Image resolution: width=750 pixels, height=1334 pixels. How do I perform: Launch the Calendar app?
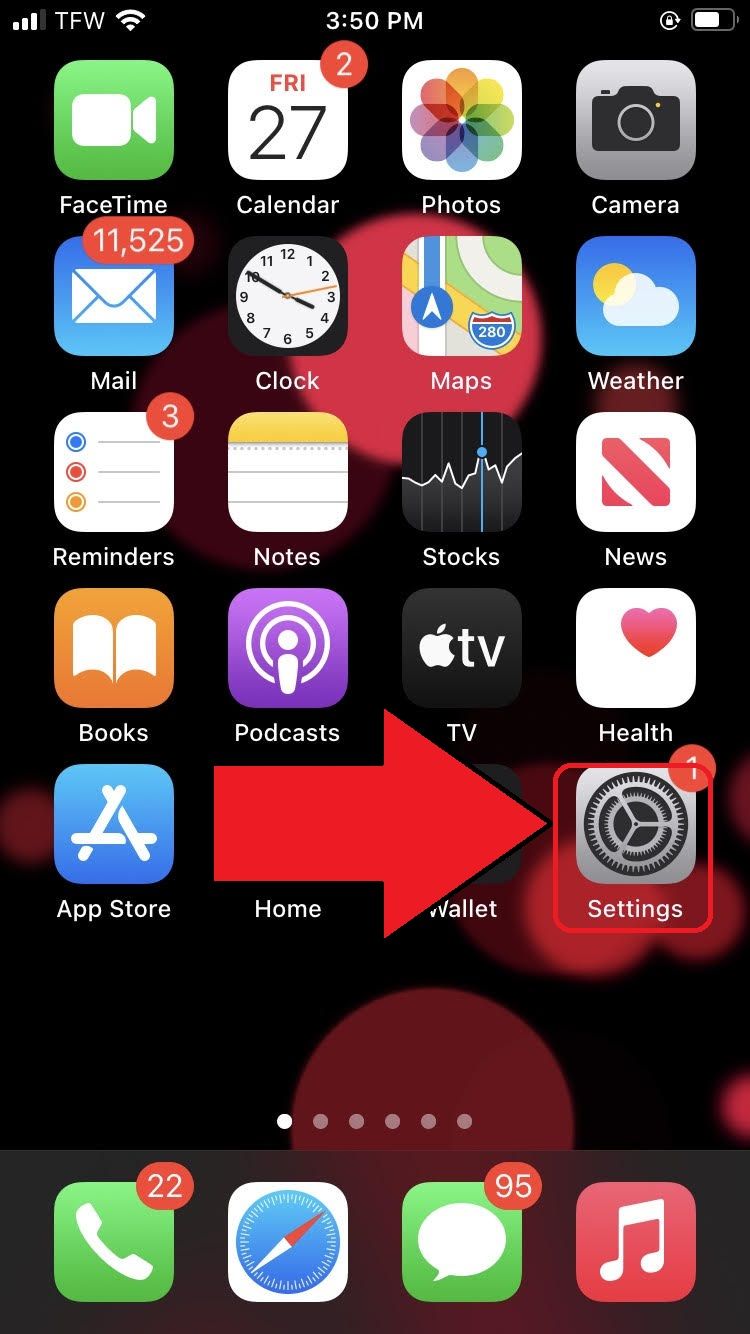[x=288, y=120]
